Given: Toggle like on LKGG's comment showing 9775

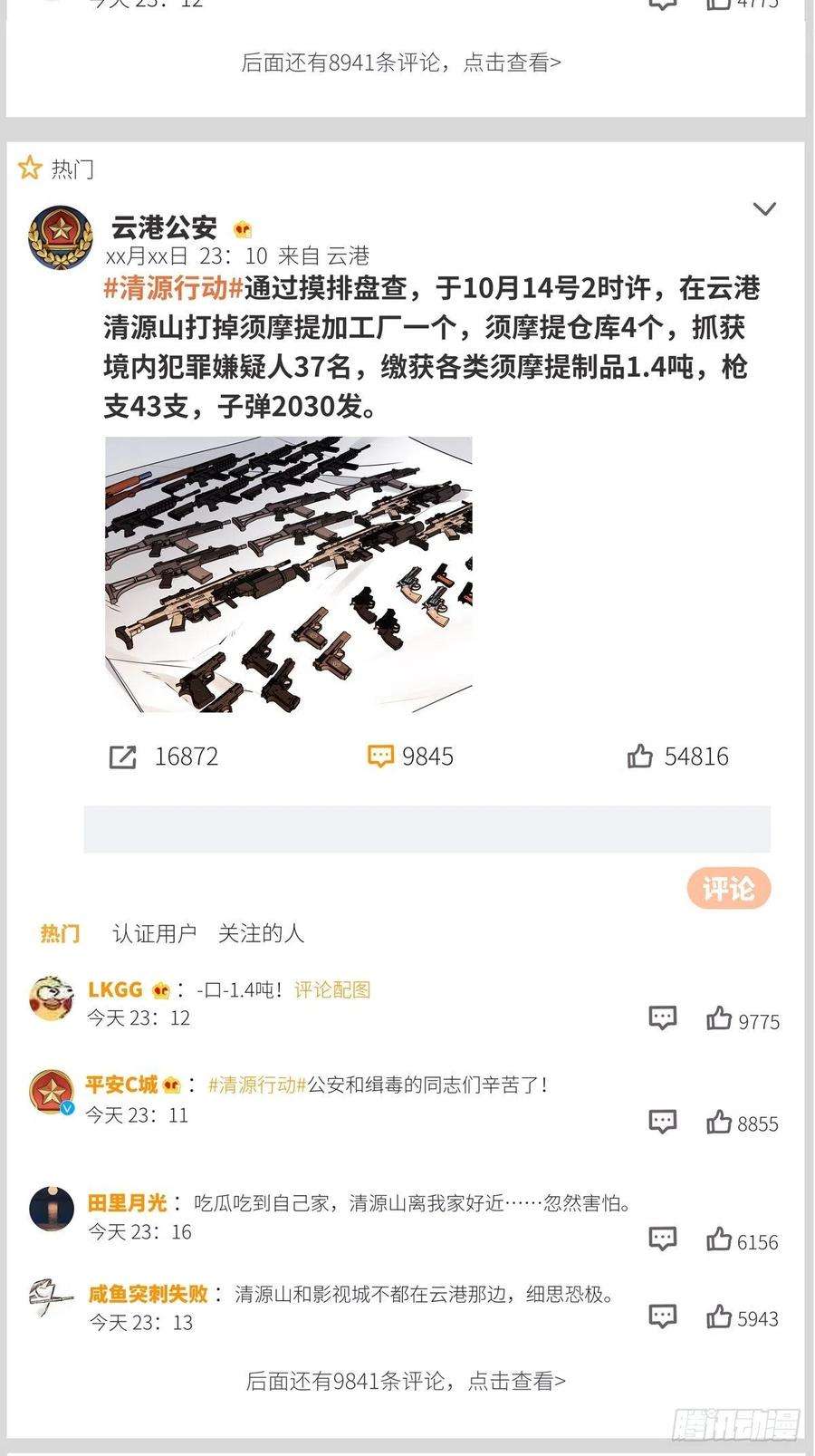Looking at the screenshot, I should (720, 1017).
